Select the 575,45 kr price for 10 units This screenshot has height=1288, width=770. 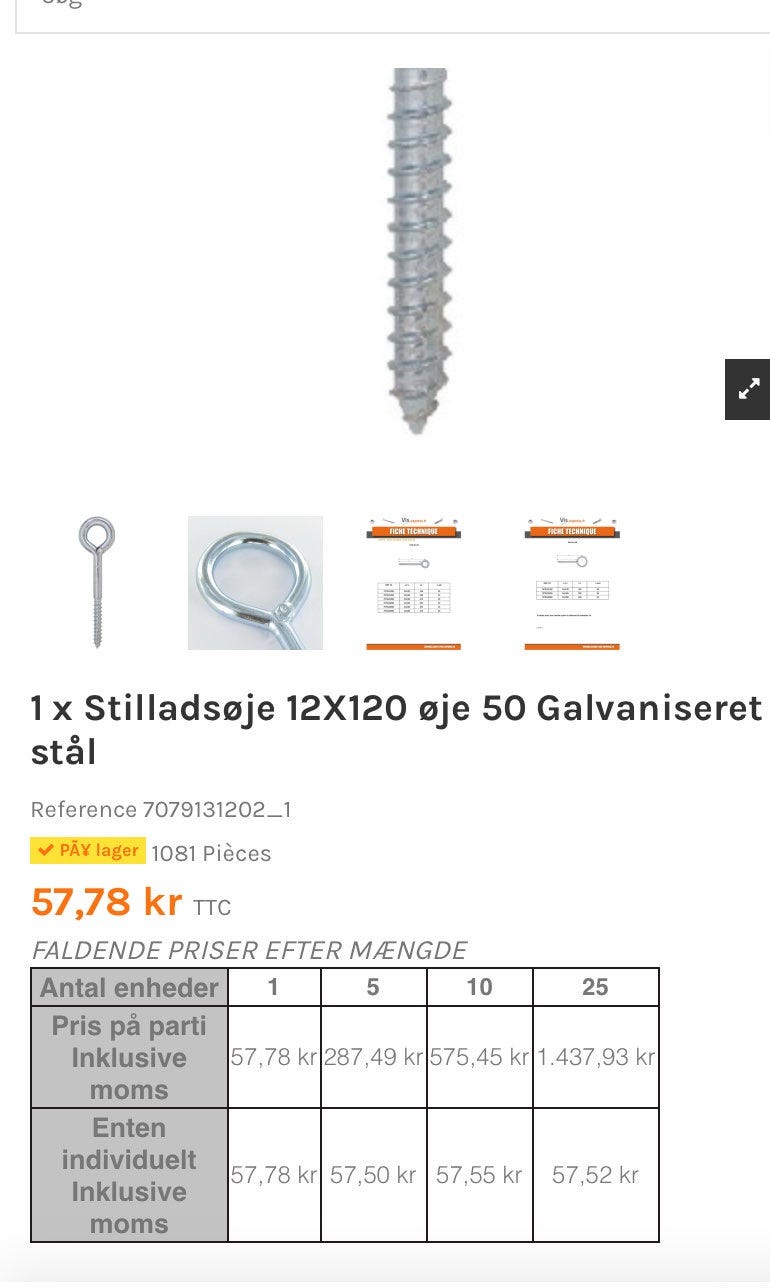(479, 1056)
